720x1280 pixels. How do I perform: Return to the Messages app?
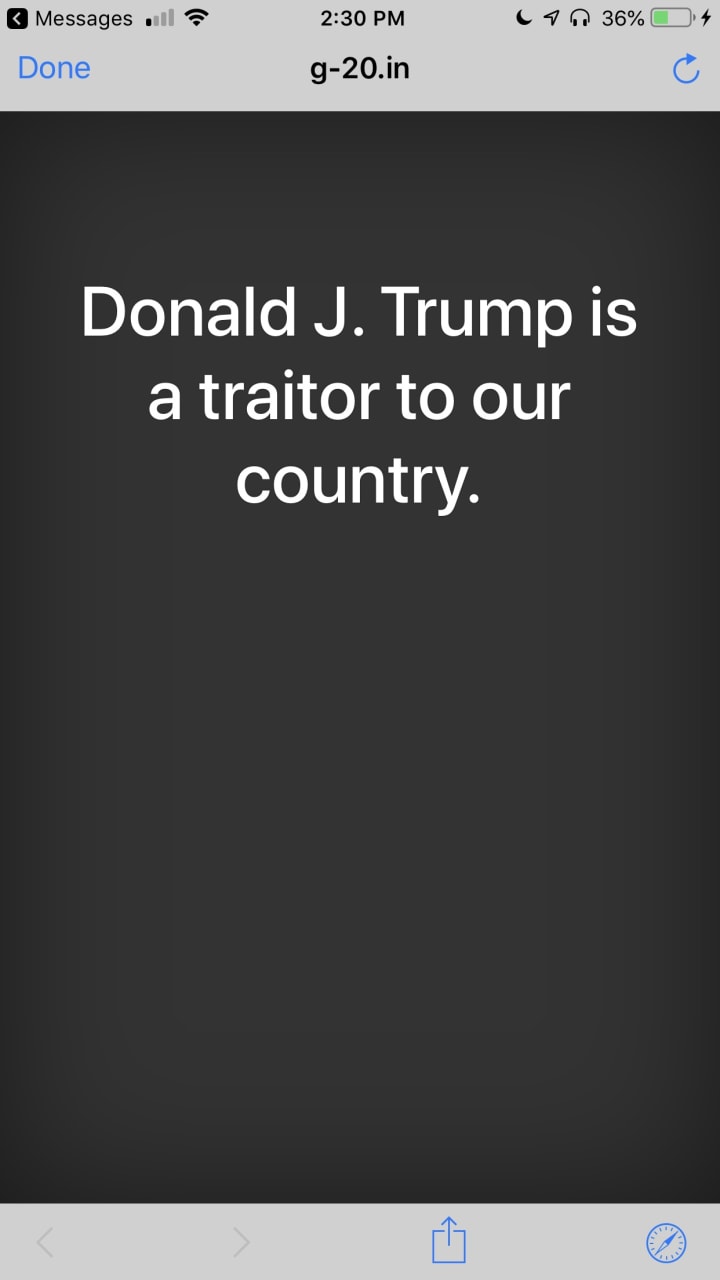[70, 18]
